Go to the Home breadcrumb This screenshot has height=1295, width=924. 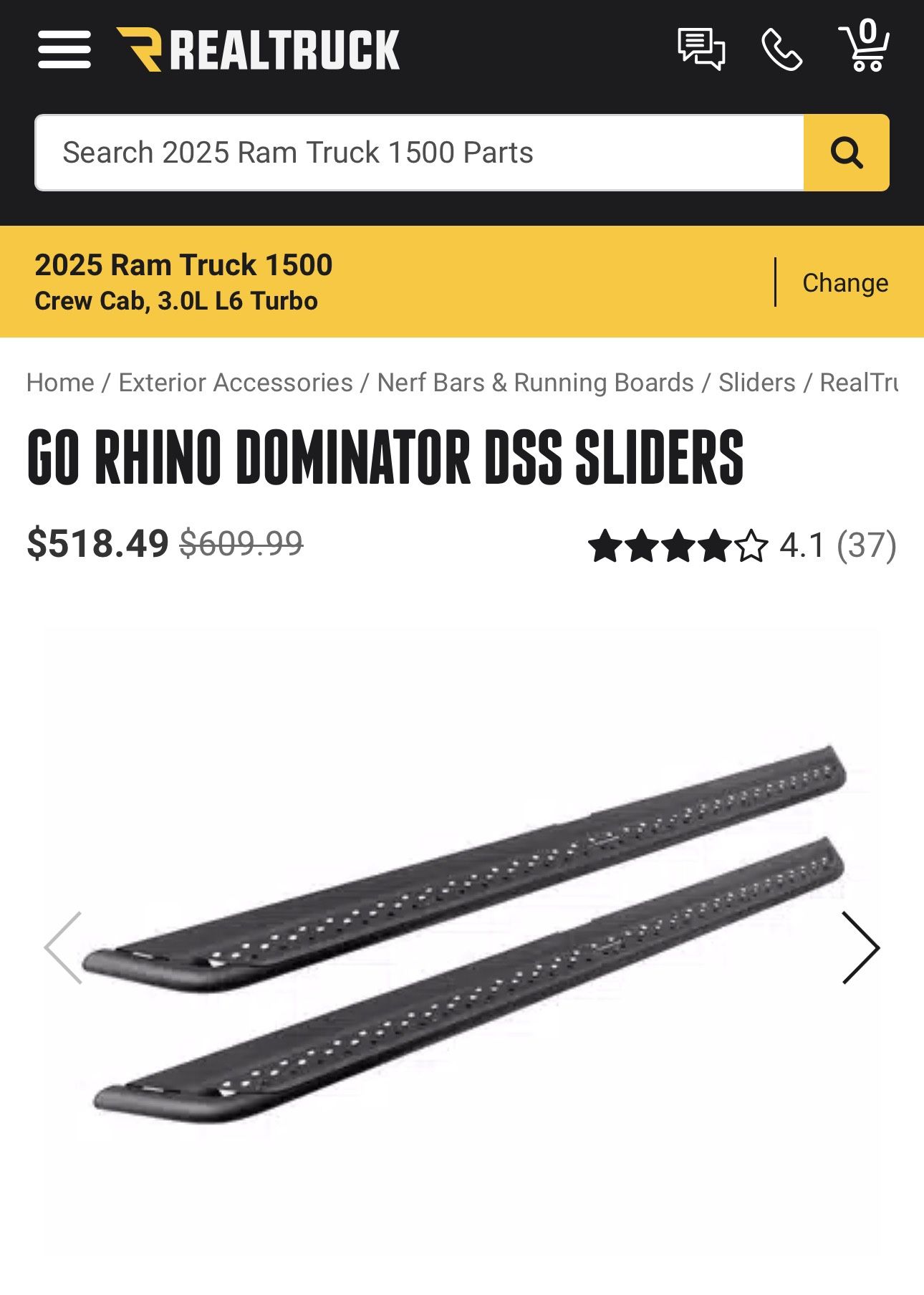pos(60,383)
